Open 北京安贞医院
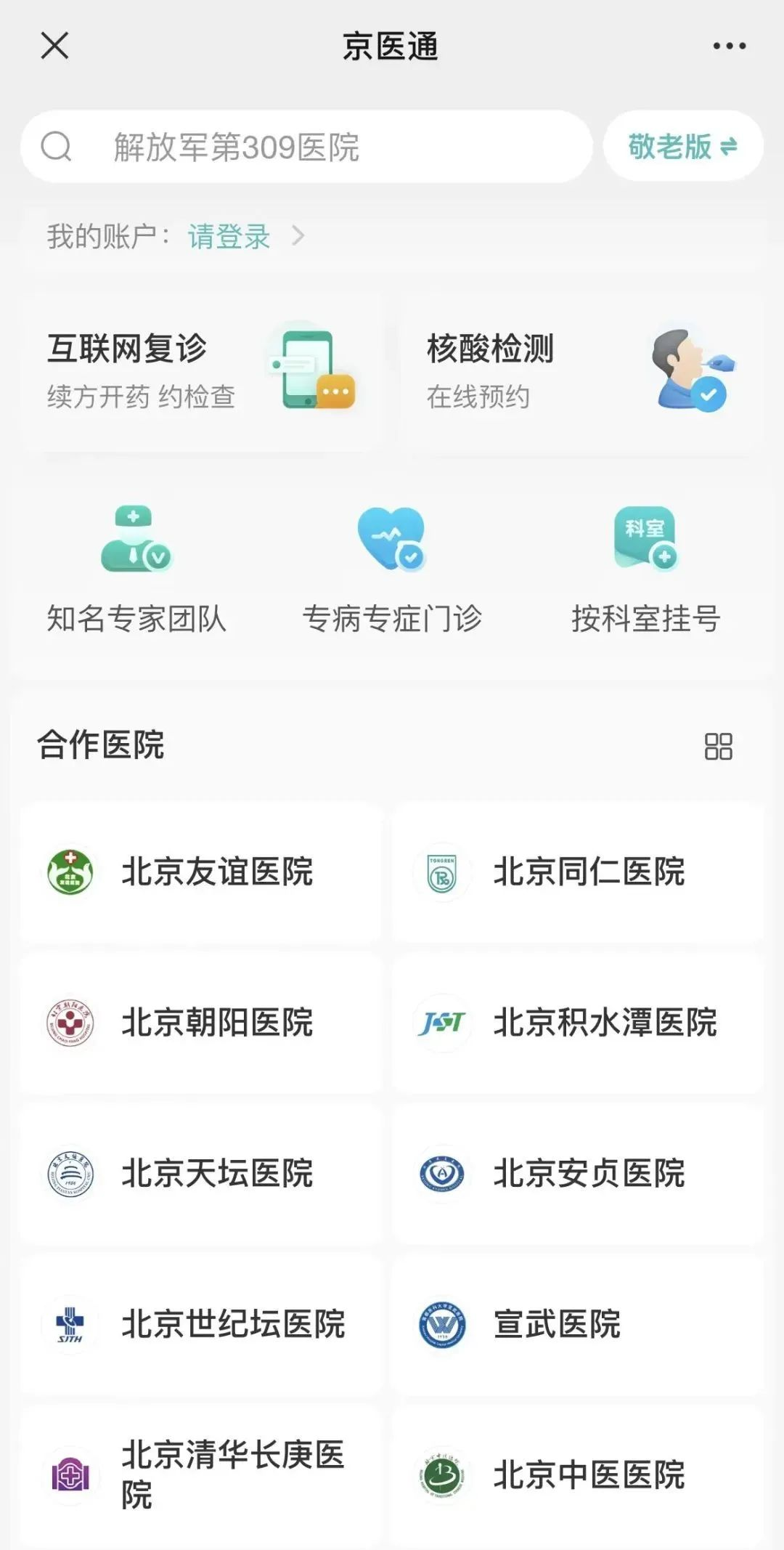784x1550 pixels. 578,1174
